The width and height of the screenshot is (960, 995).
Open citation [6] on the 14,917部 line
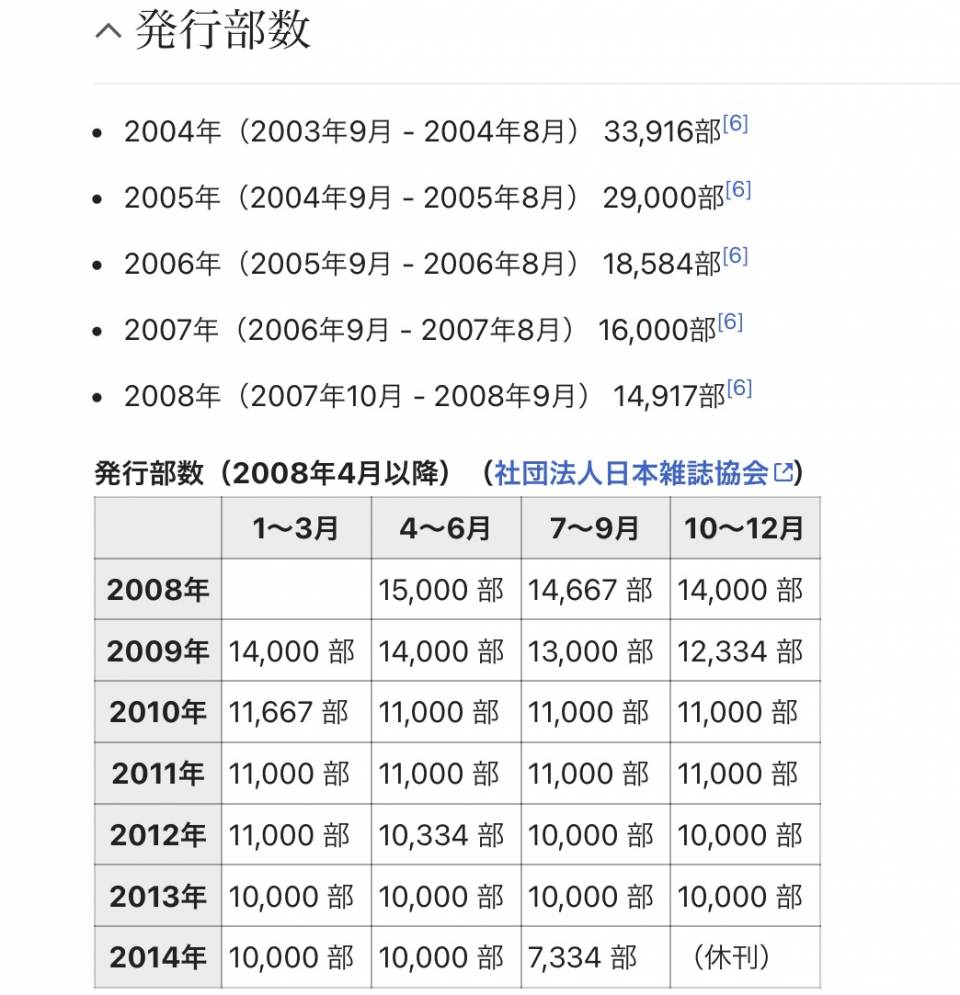[x=739, y=388]
